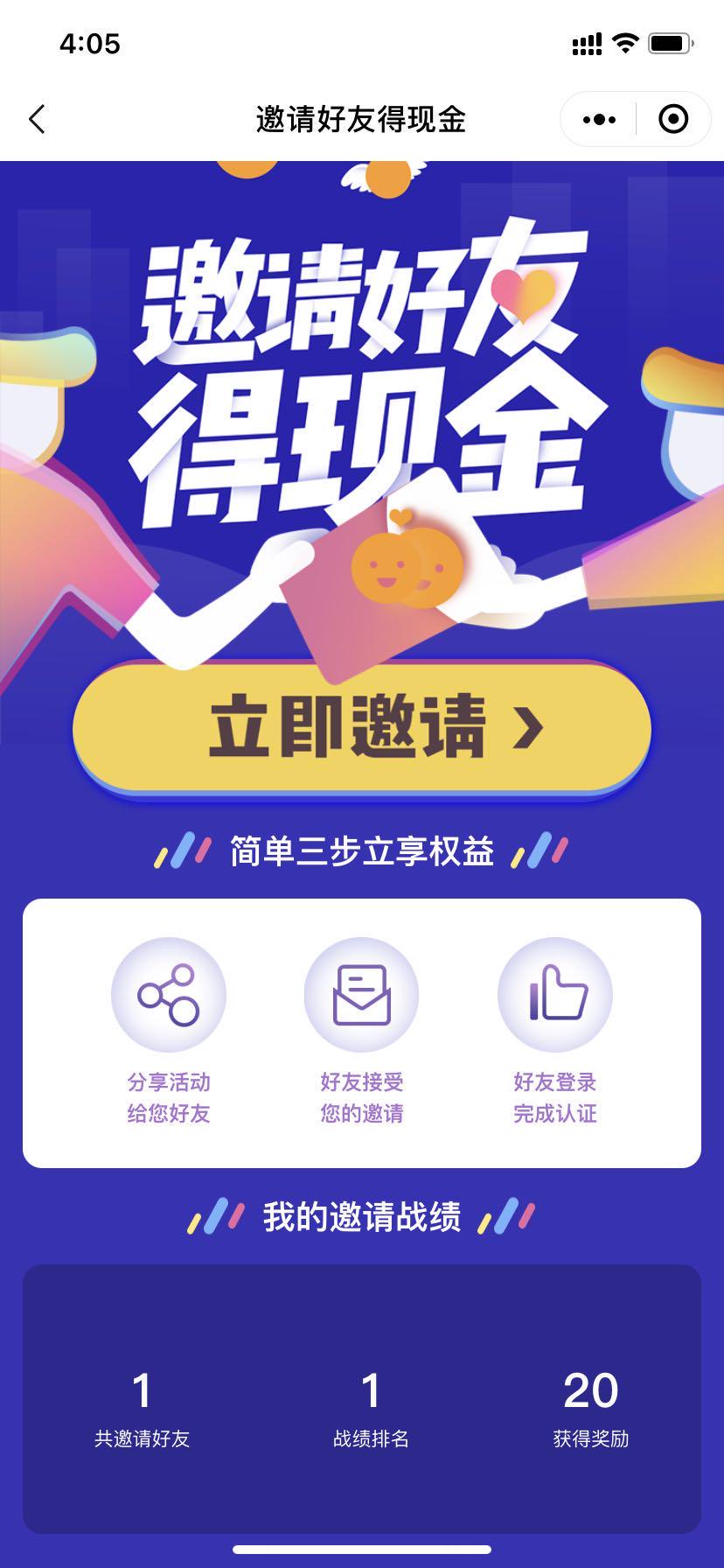Viewport: 724px width, 1568px height.
Task: Tap the 立即邀请 button
Action: (362, 727)
